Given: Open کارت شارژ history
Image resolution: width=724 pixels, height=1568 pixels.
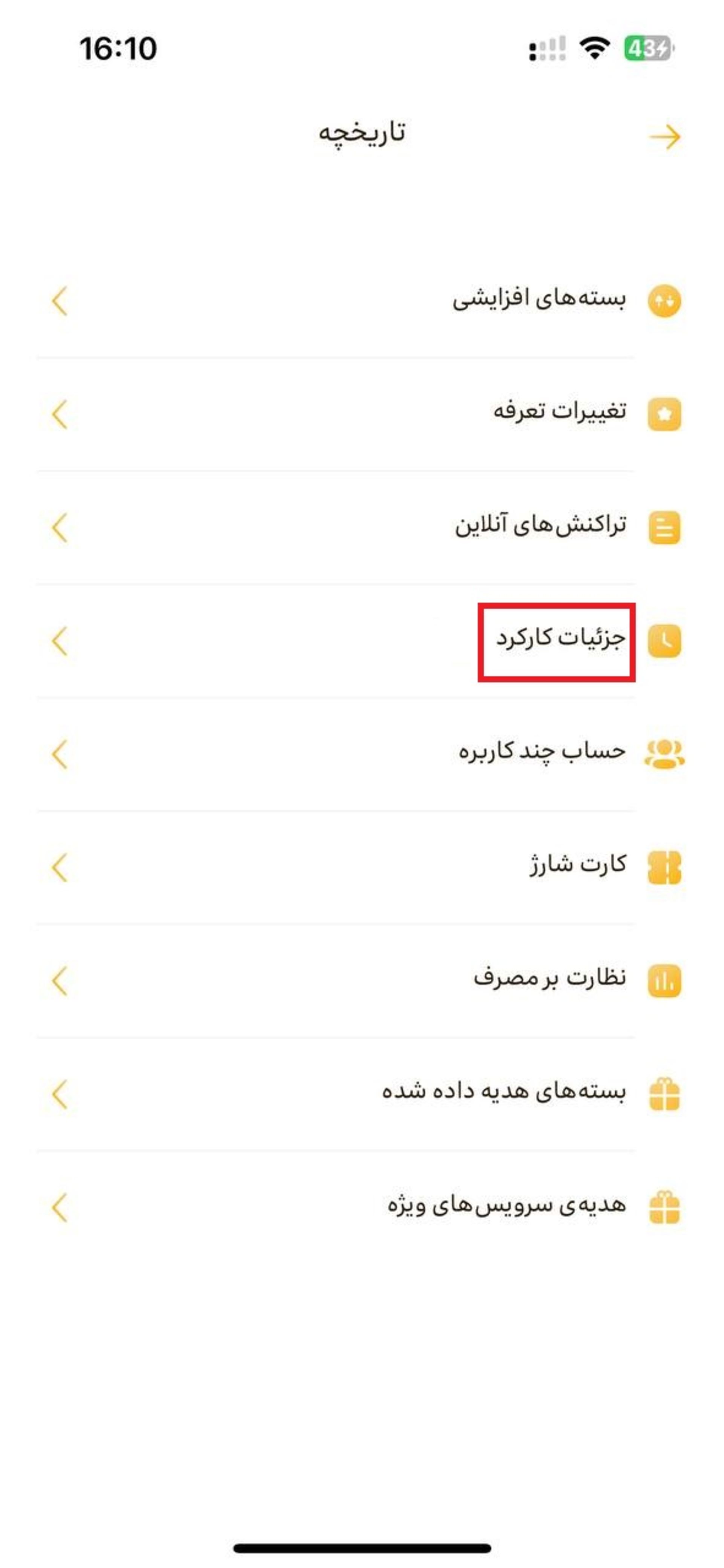Looking at the screenshot, I should pos(577,865).
